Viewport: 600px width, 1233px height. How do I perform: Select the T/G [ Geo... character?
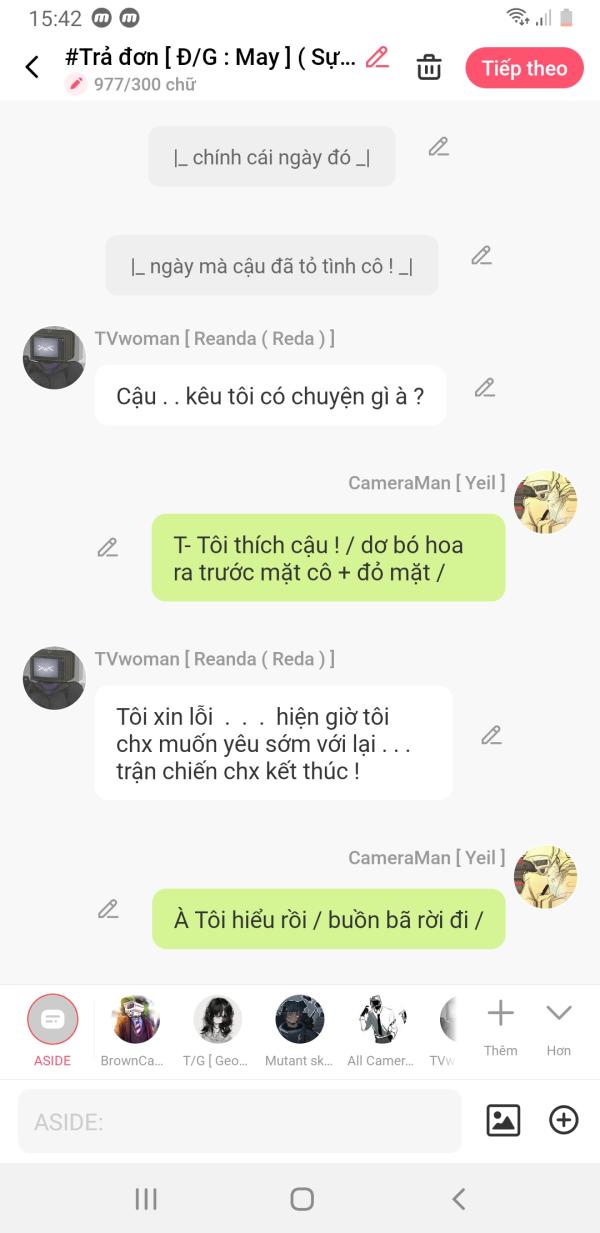(x=217, y=1021)
